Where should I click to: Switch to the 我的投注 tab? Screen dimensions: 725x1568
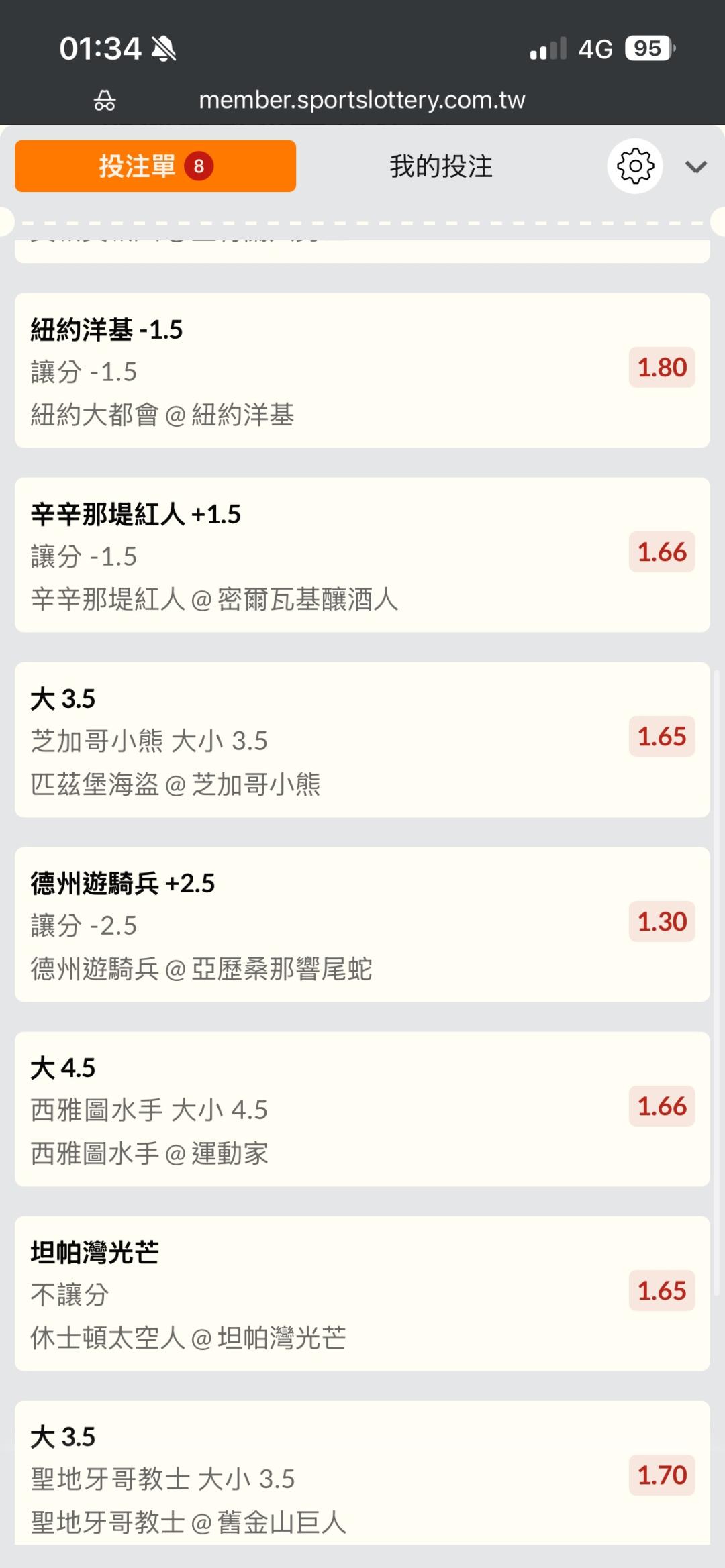pyautogui.click(x=441, y=166)
